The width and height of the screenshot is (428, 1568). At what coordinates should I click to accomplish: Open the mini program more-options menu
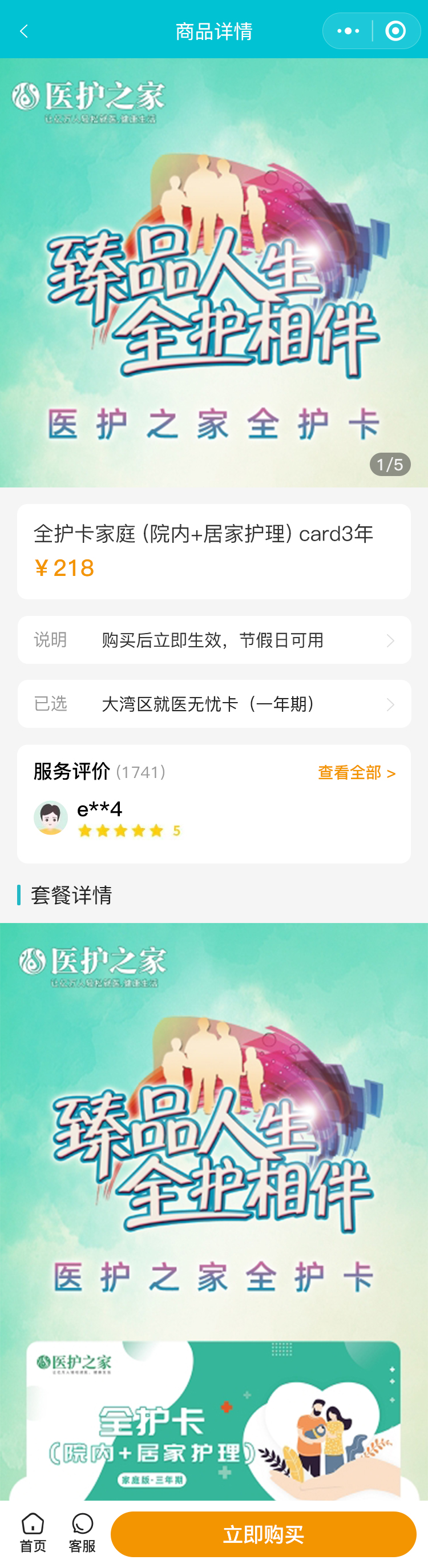pyautogui.click(x=348, y=31)
